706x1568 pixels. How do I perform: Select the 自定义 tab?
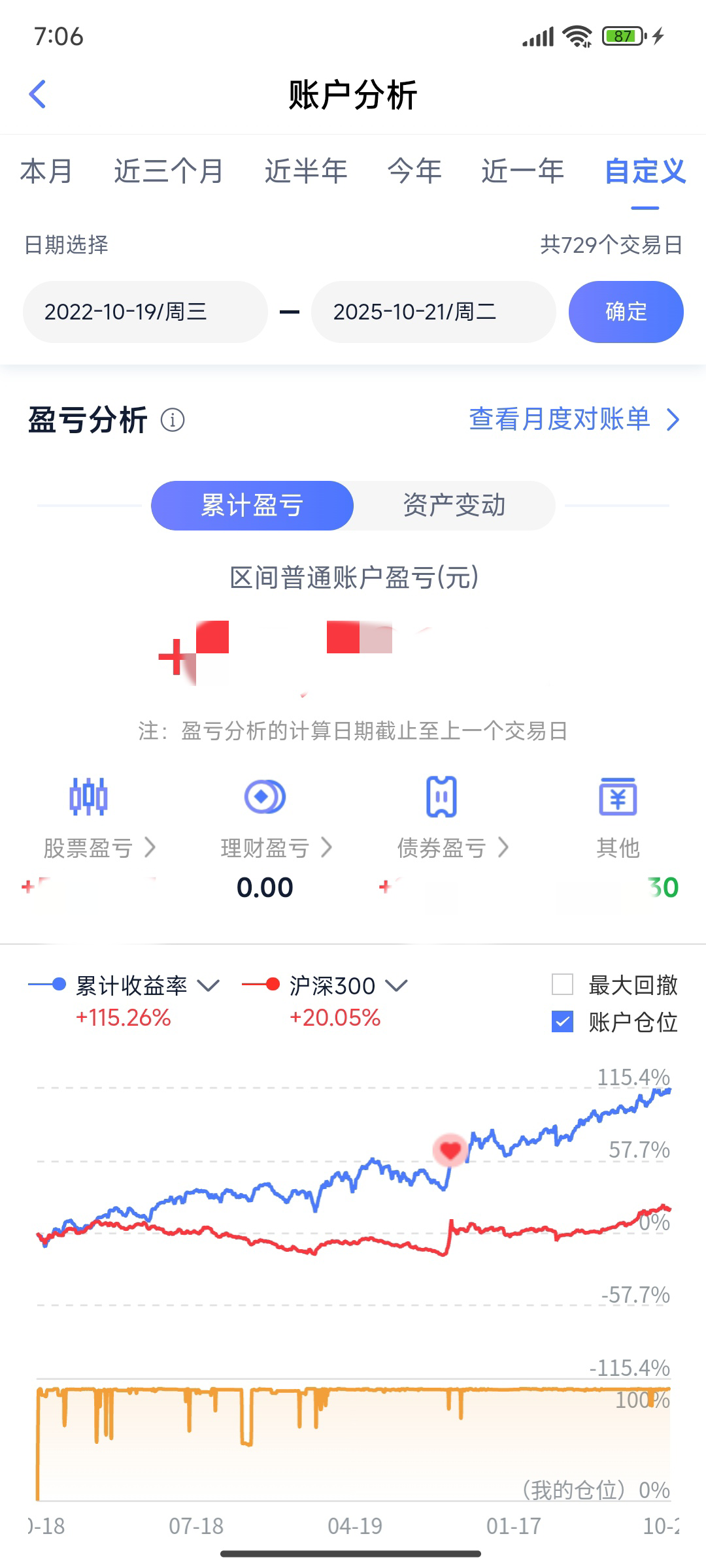[645, 171]
